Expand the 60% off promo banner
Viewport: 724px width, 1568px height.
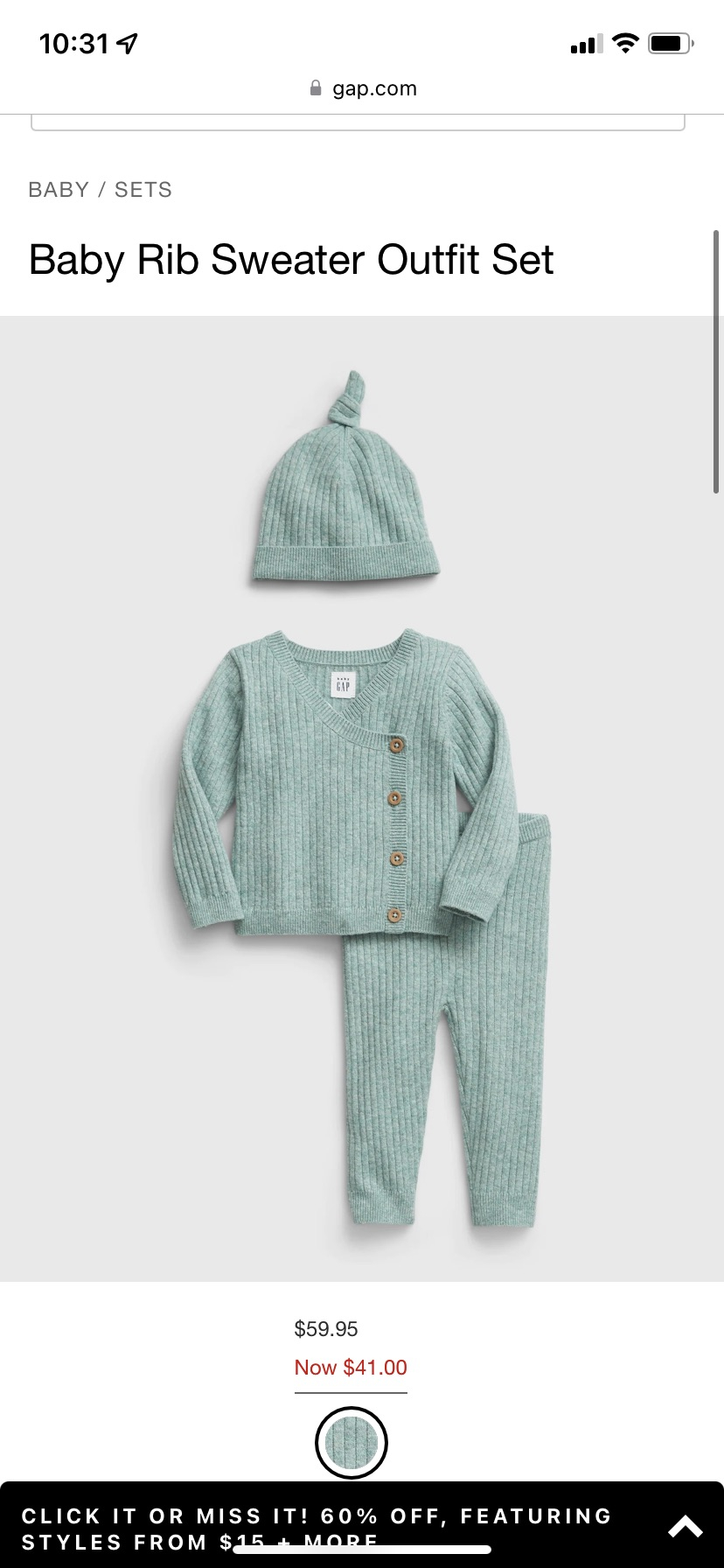(x=686, y=1527)
